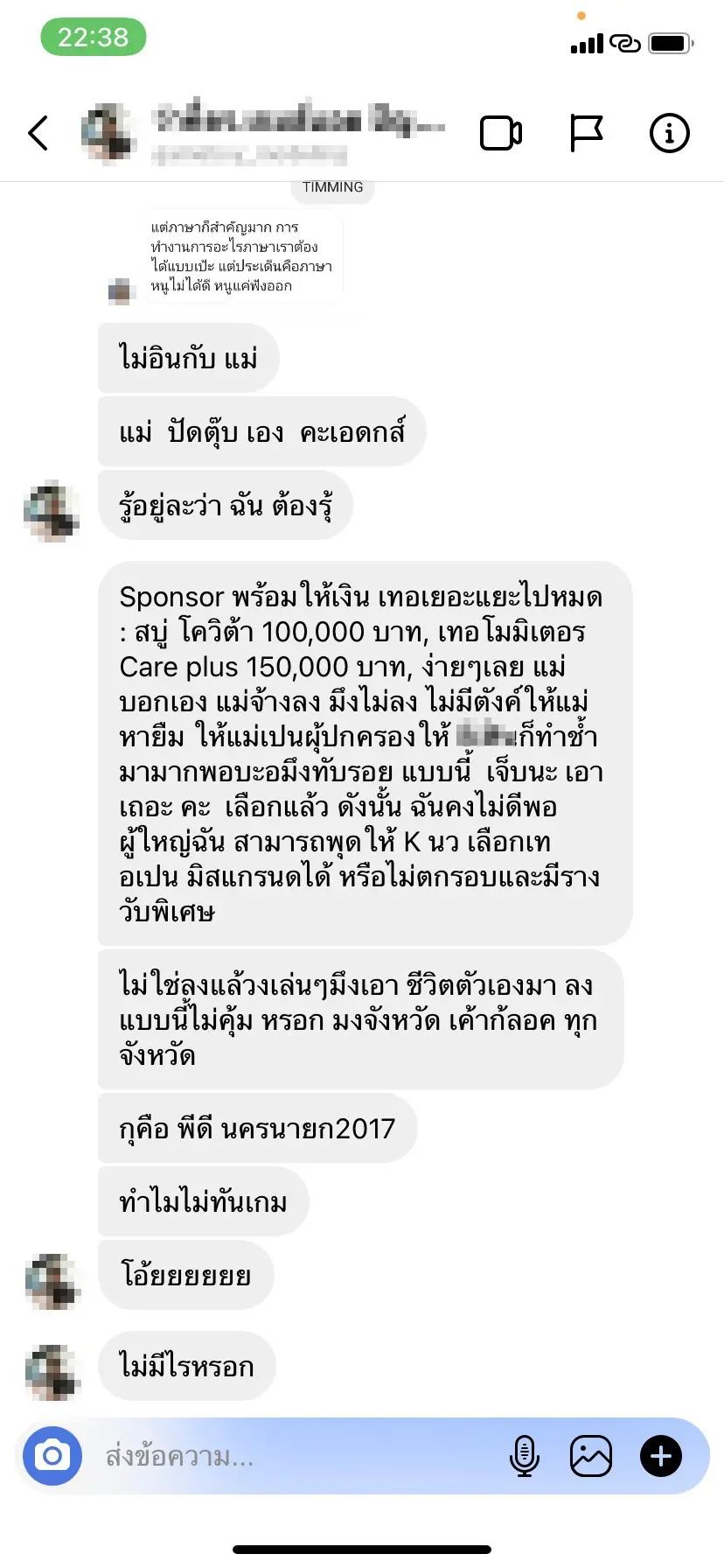The image size is (724, 1568).
Task: Start a video call
Action: point(501,134)
